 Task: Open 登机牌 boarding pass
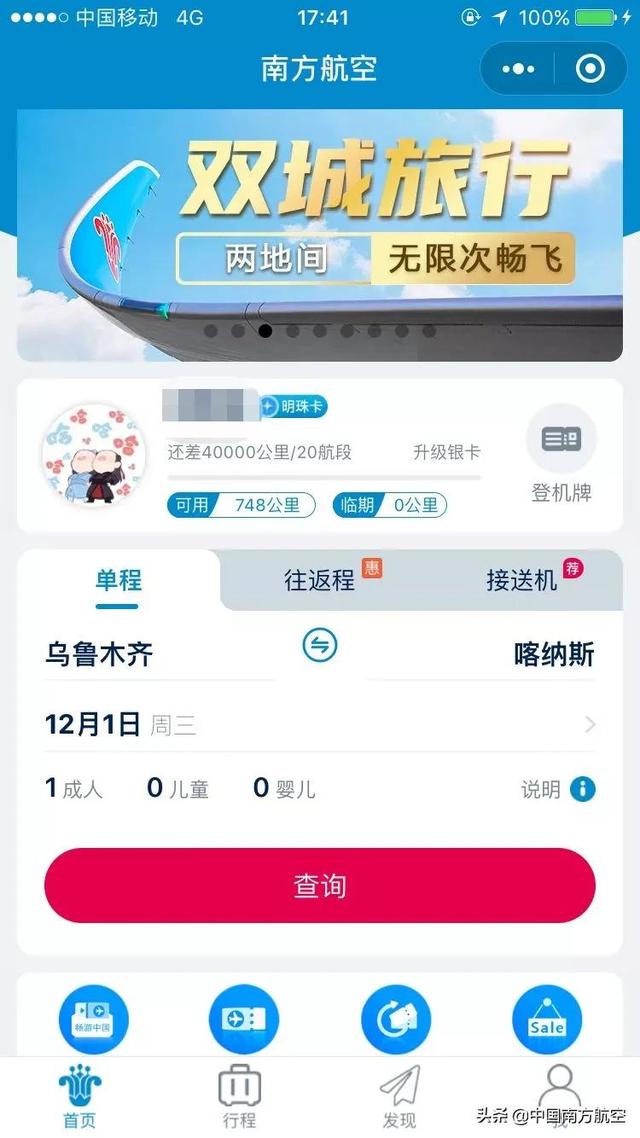click(561, 455)
